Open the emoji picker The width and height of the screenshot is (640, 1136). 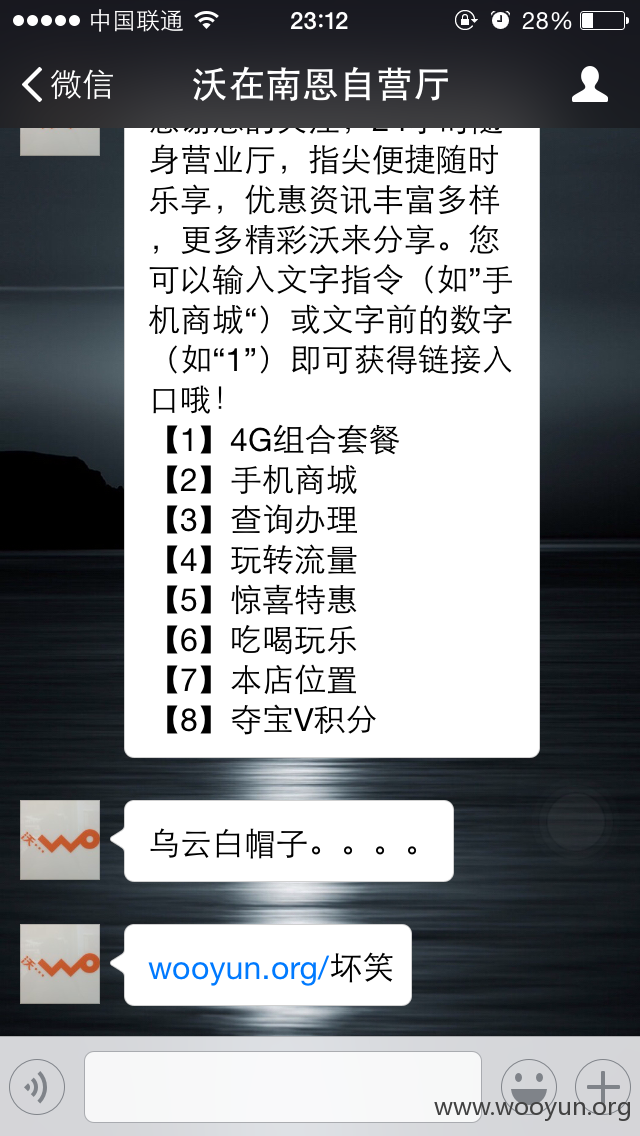tap(529, 1086)
